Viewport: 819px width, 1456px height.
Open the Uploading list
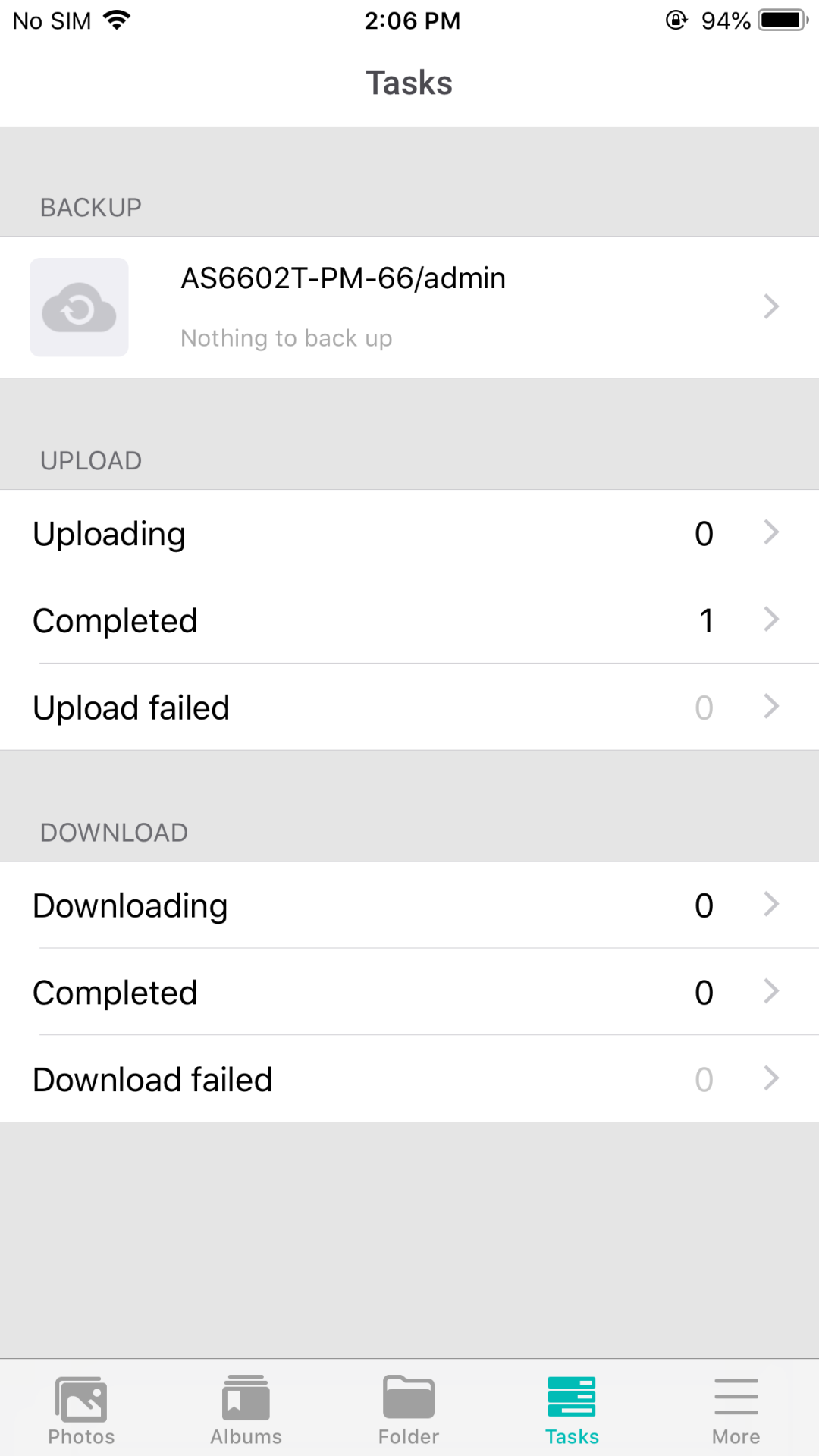[x=409, y=533]
